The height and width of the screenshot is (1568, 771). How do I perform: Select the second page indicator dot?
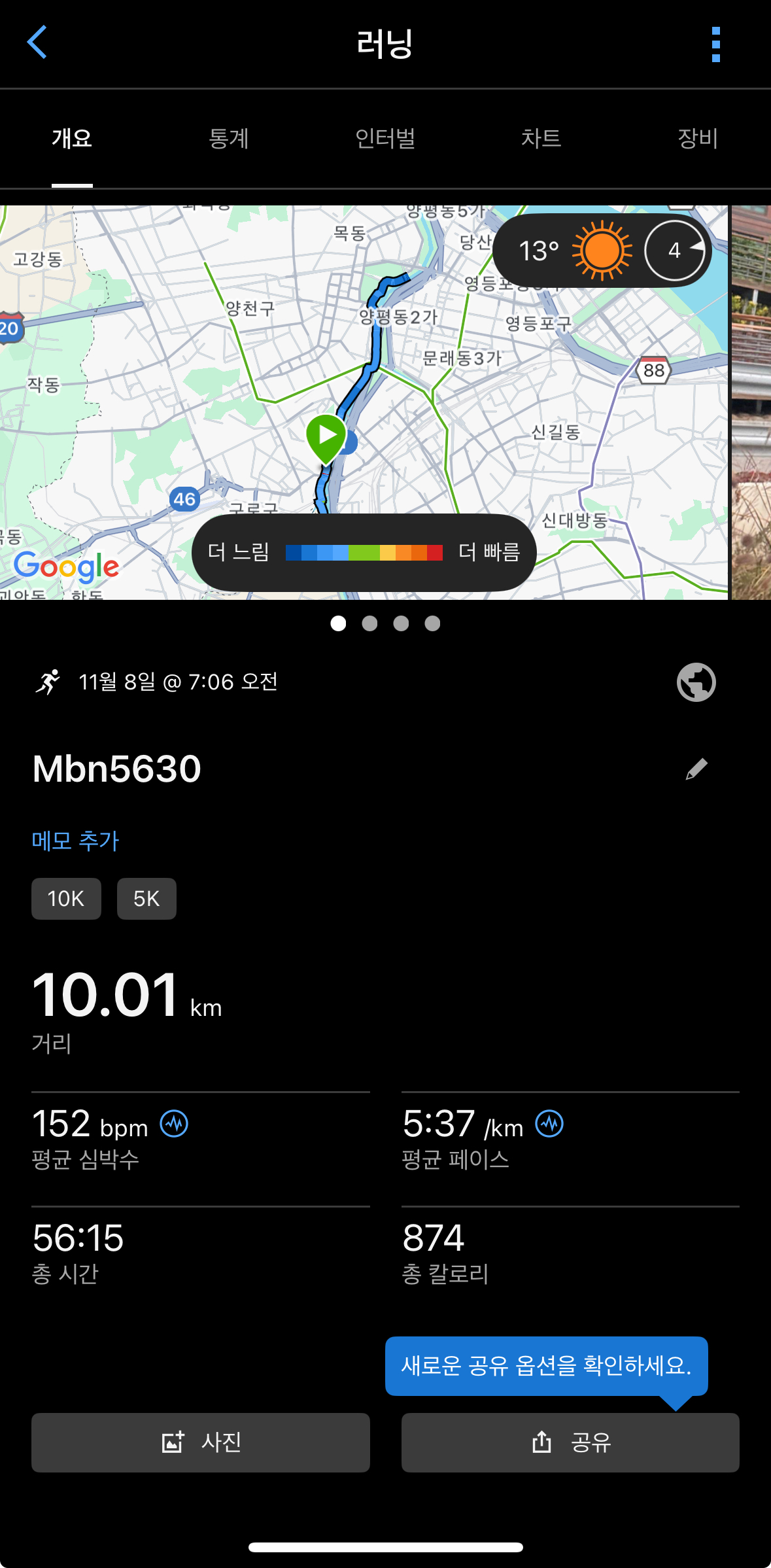coord(369,623)
